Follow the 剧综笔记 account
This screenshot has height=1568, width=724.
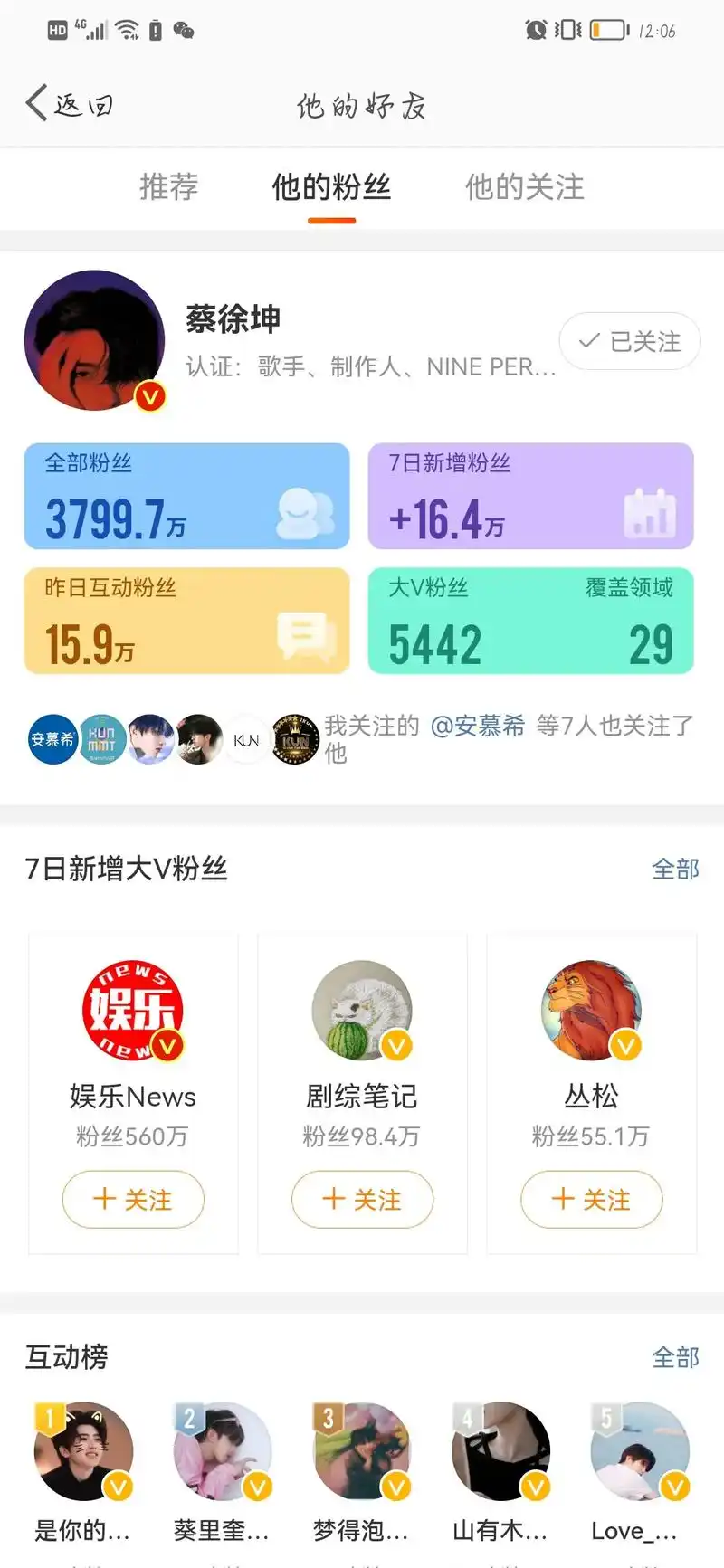[x=362, y=1199]
